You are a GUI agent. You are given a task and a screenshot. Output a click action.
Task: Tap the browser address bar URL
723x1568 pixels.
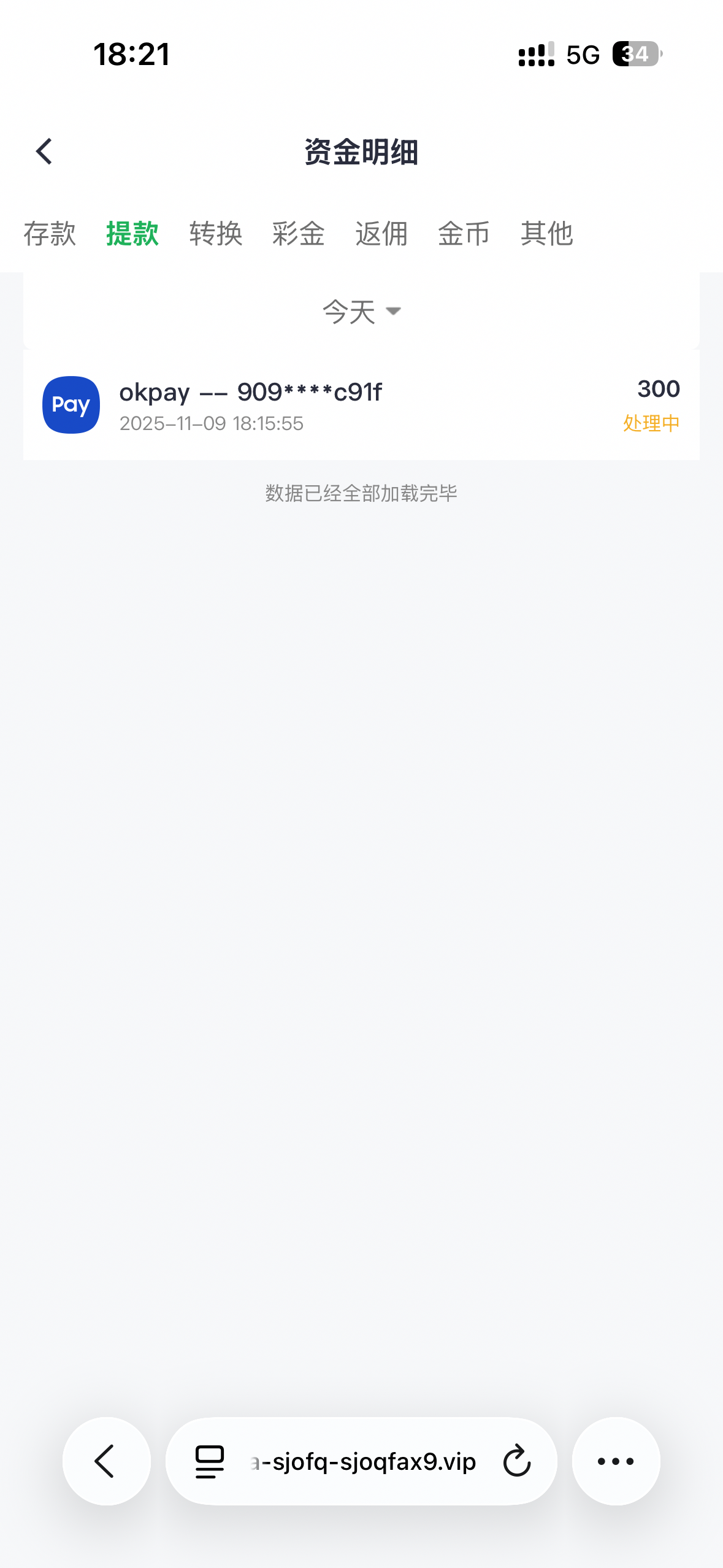click(x=364, y=1461)
